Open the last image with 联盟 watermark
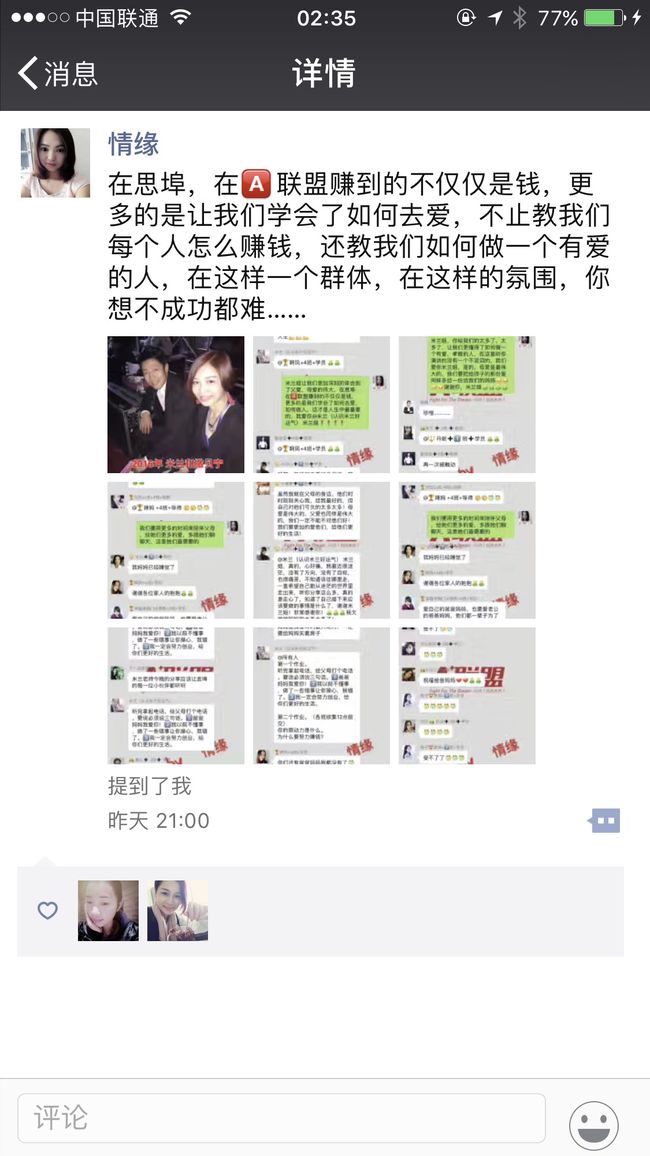 [x=467, y=695]
